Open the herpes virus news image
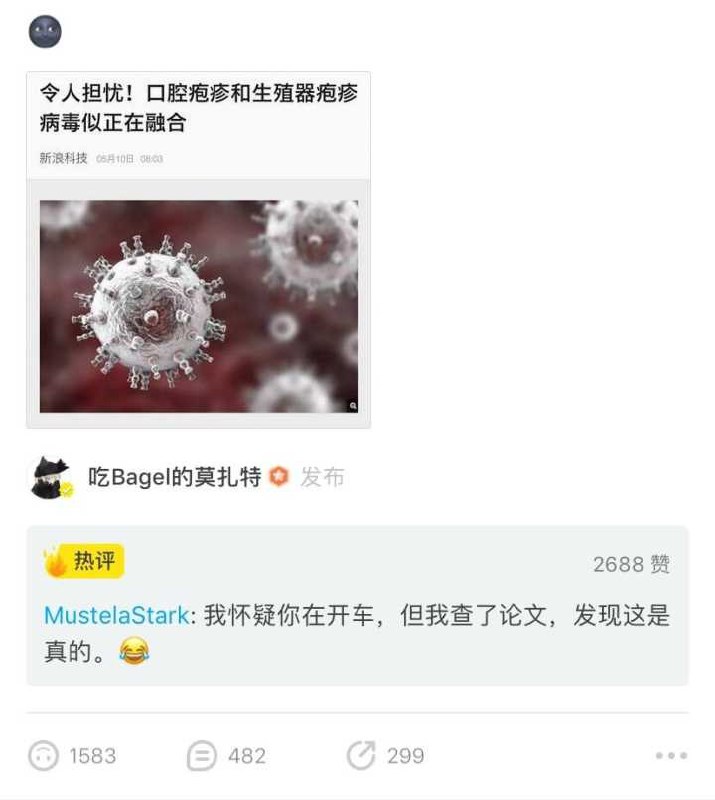The width and height of the screenshot is (715, 800). click(x=199, y=306)
